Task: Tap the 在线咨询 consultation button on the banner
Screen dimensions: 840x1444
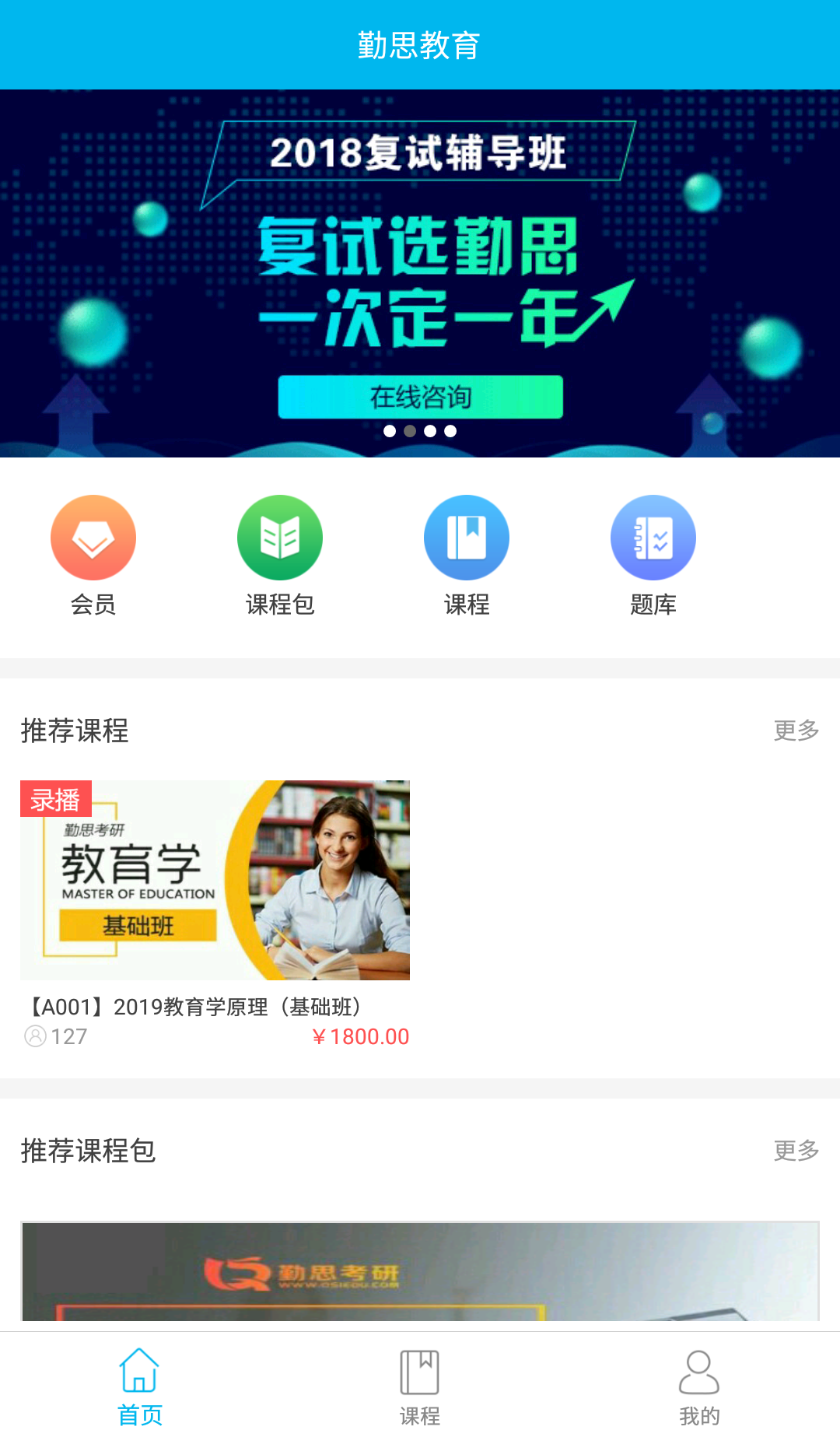Action: click(420, 395)
